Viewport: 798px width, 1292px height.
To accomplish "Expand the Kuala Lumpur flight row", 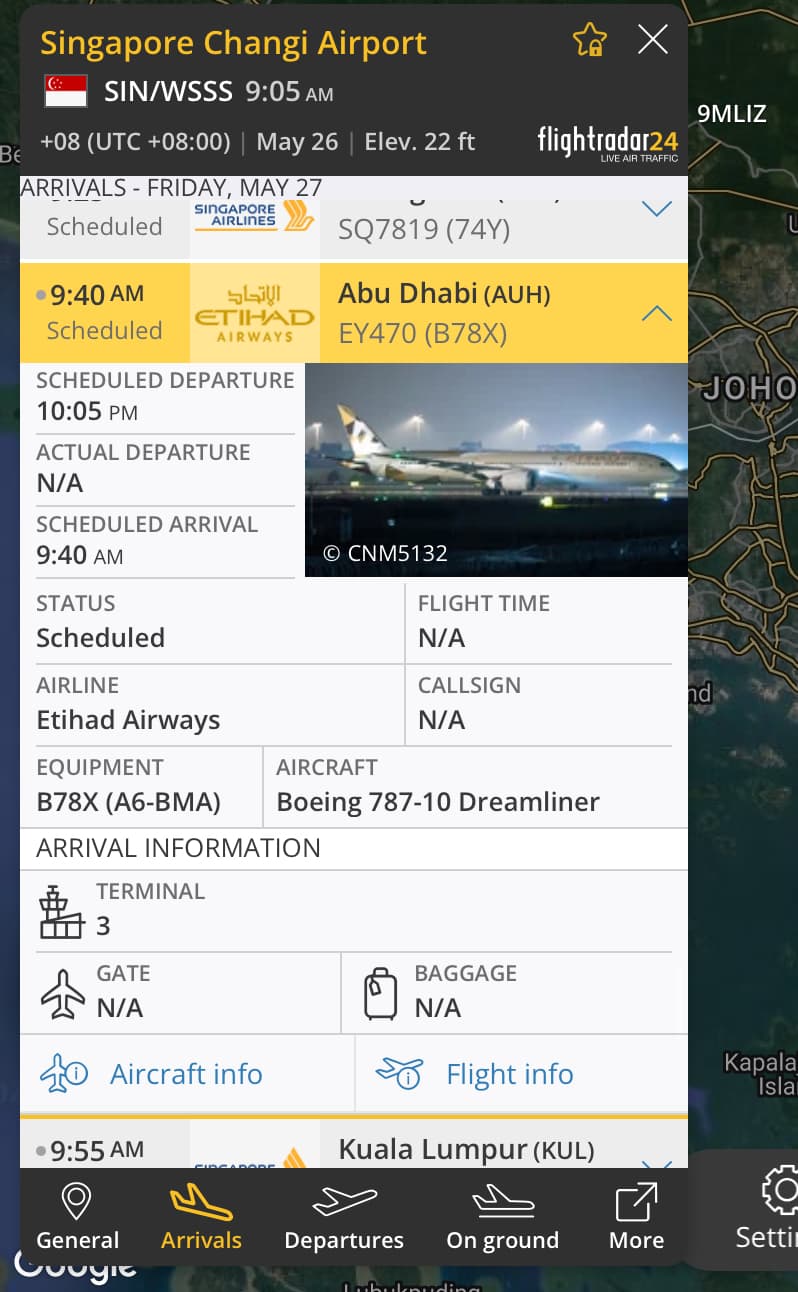I will [x=656, y=1160].
